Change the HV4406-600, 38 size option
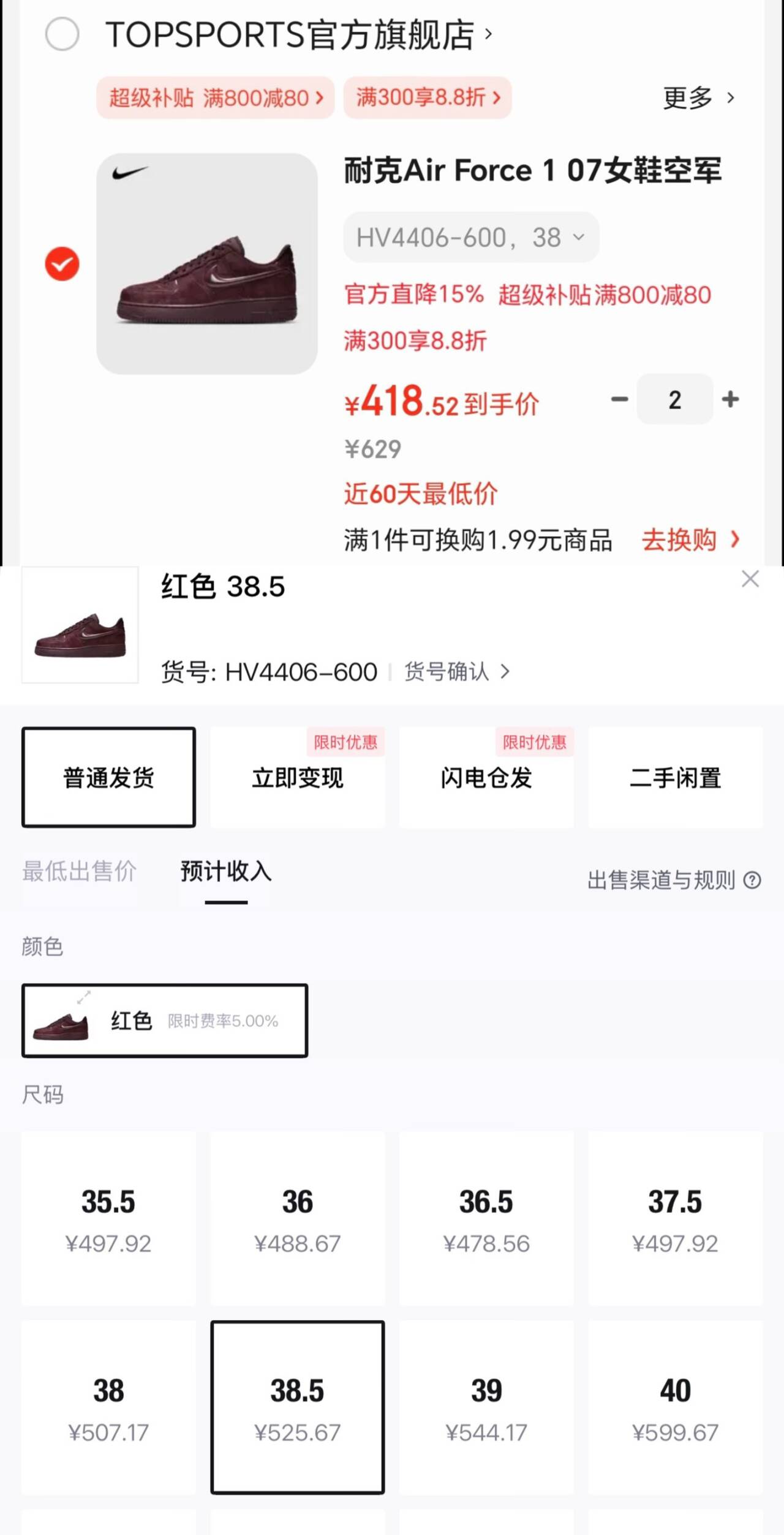 [x=470, y=238]
